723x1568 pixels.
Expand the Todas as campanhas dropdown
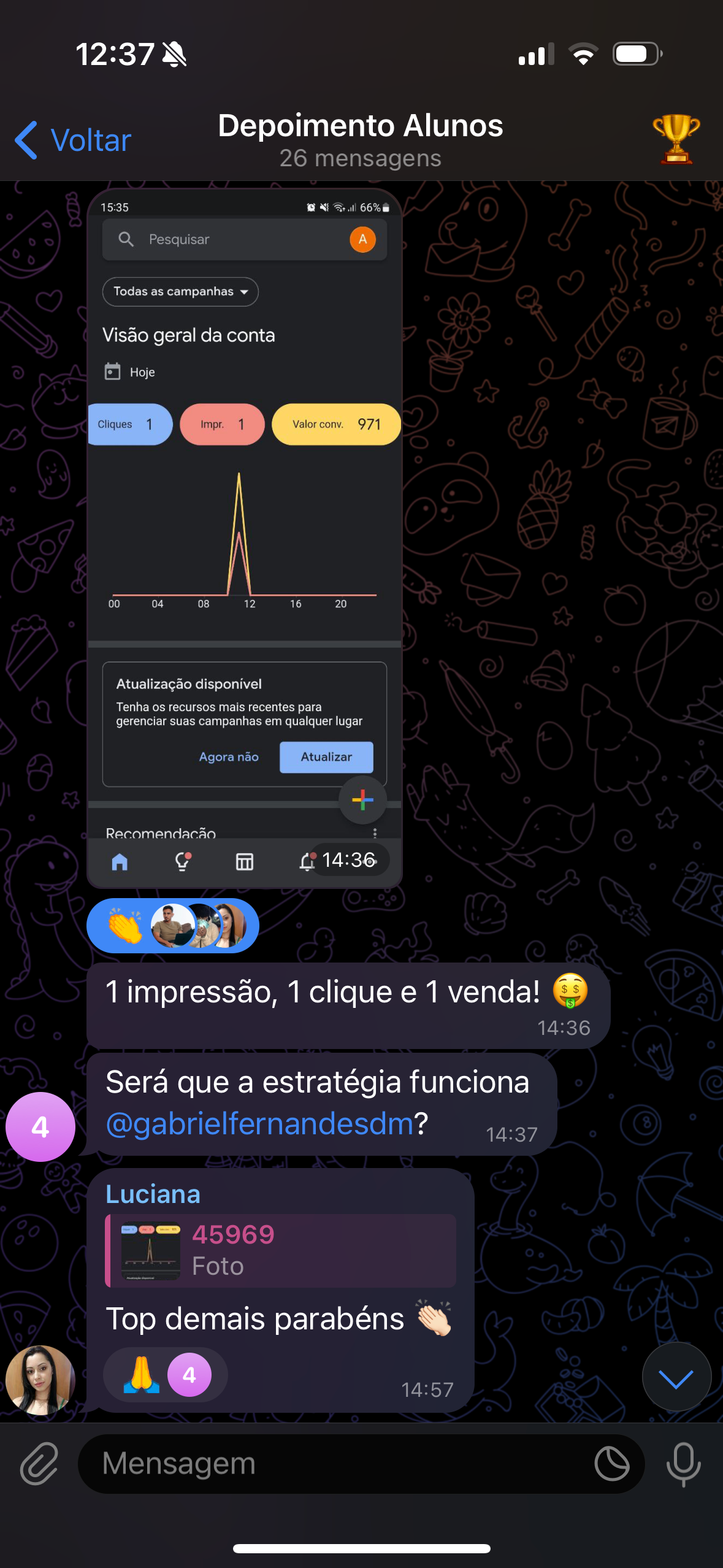180,291
